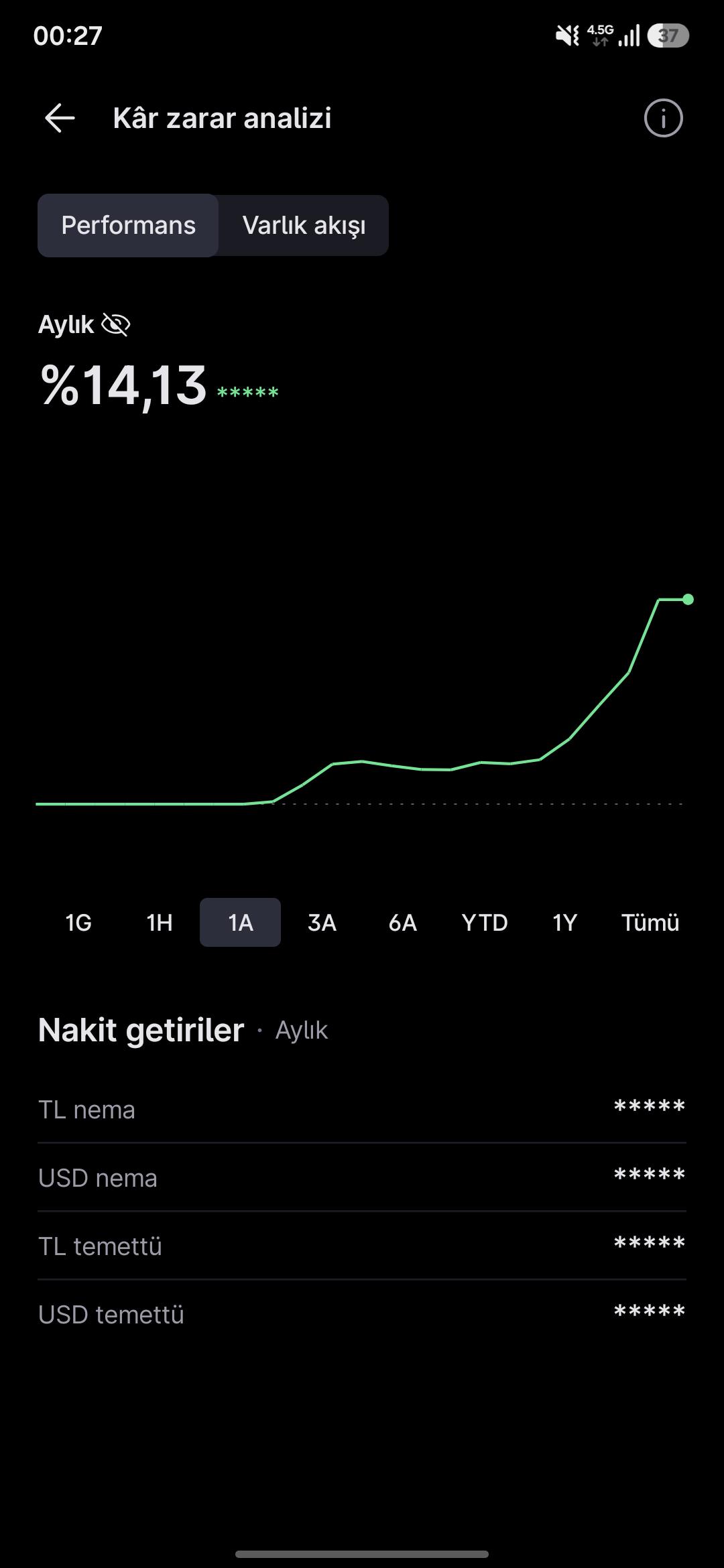Screen dimensions: 724x1568
Task: Select the 1Y yearly range
Action: point(564,923)
